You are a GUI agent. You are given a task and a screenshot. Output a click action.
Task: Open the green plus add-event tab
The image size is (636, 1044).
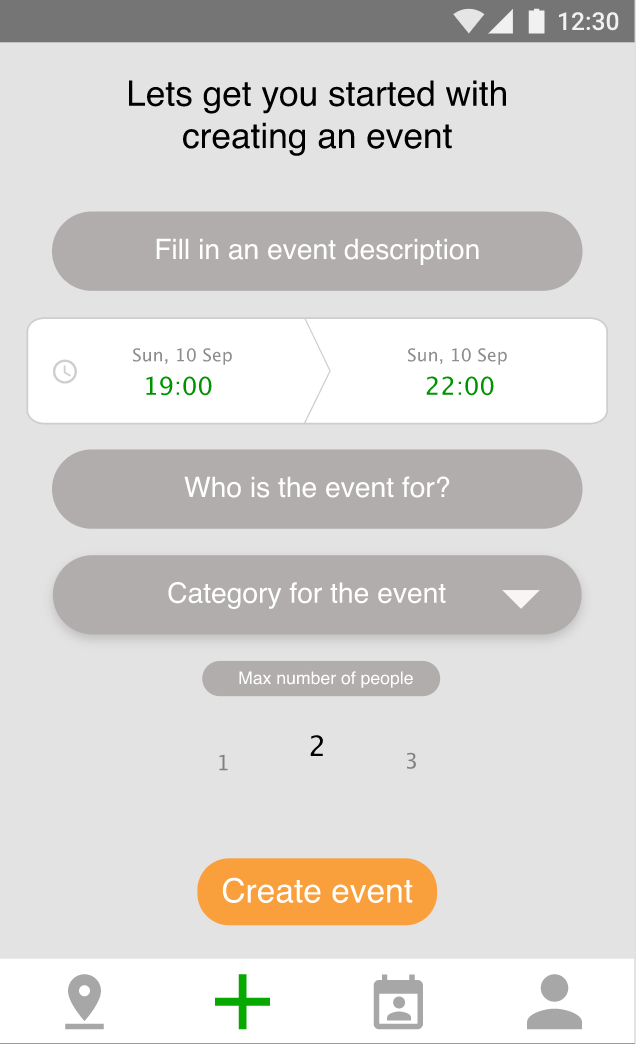point(242,1001)
